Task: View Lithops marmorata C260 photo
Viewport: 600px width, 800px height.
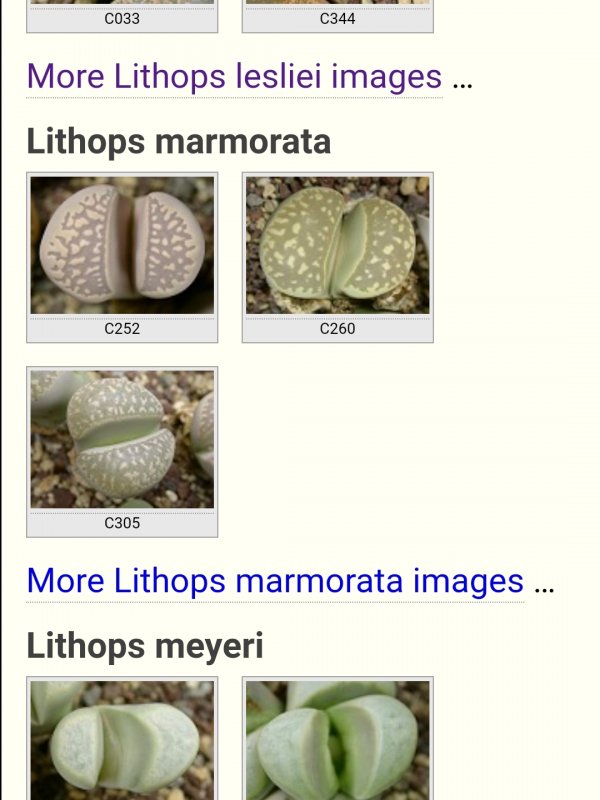Action: (337, 246)
